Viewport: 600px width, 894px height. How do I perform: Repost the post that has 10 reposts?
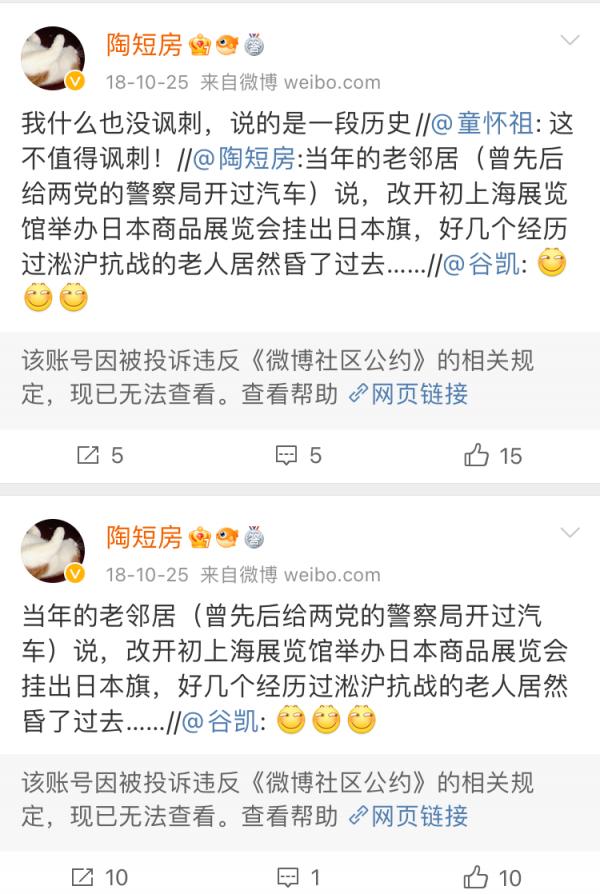pos(100,878)
